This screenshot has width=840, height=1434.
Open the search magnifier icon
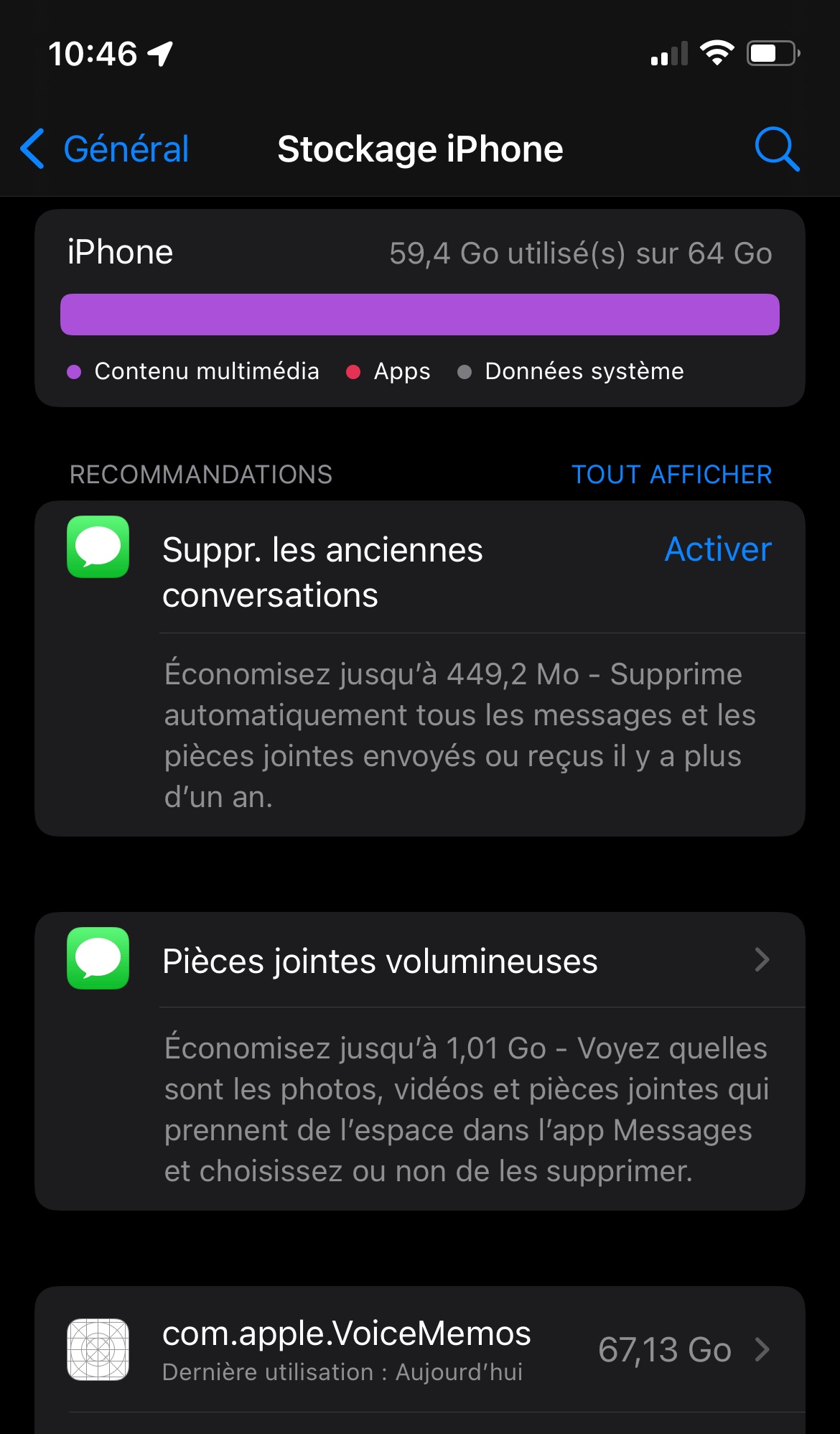[777, 149]
